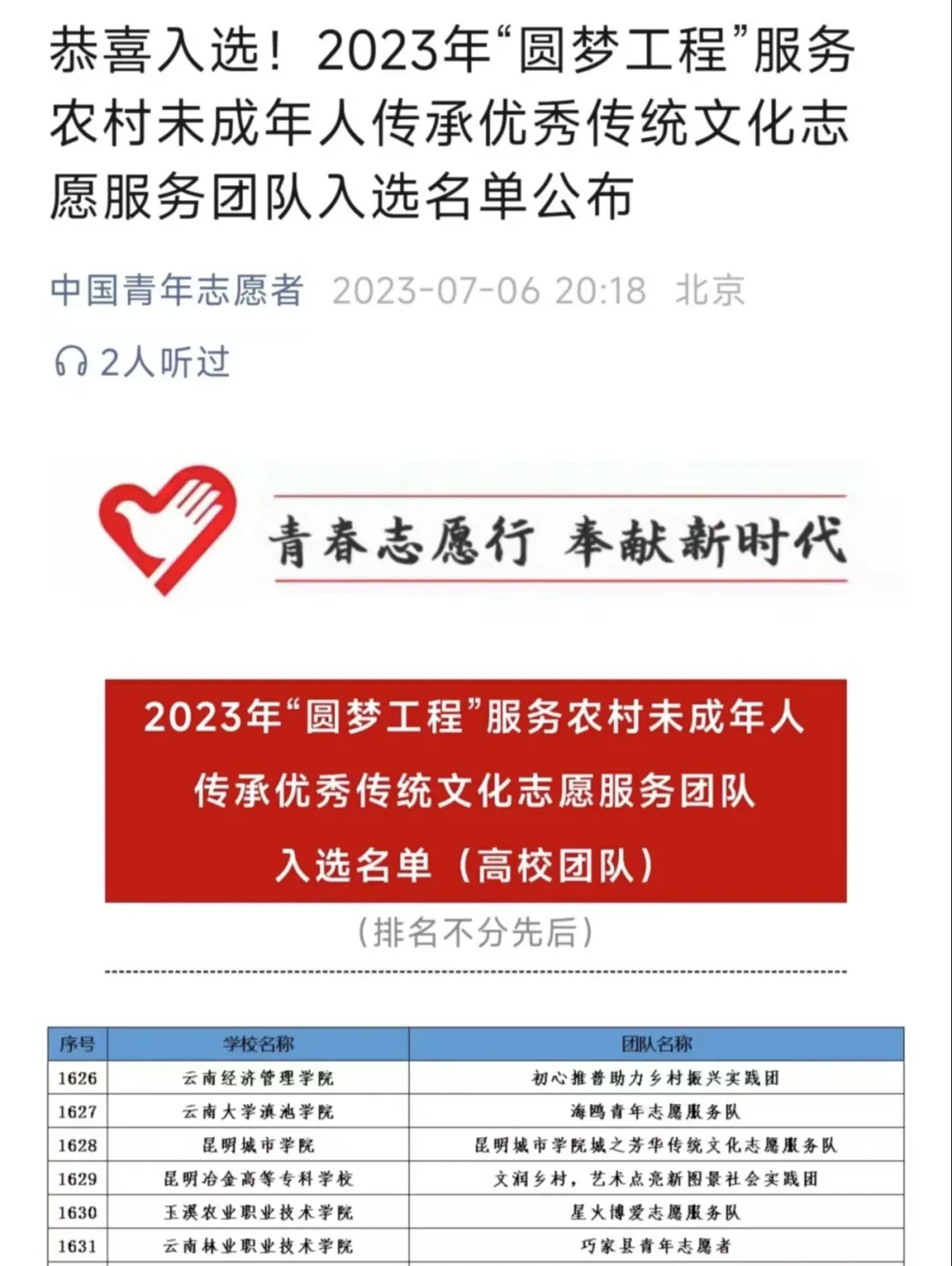Tap the headphone listen icon
The height and width of the screenshot is (1266, 952).
[x=71, y=361]
